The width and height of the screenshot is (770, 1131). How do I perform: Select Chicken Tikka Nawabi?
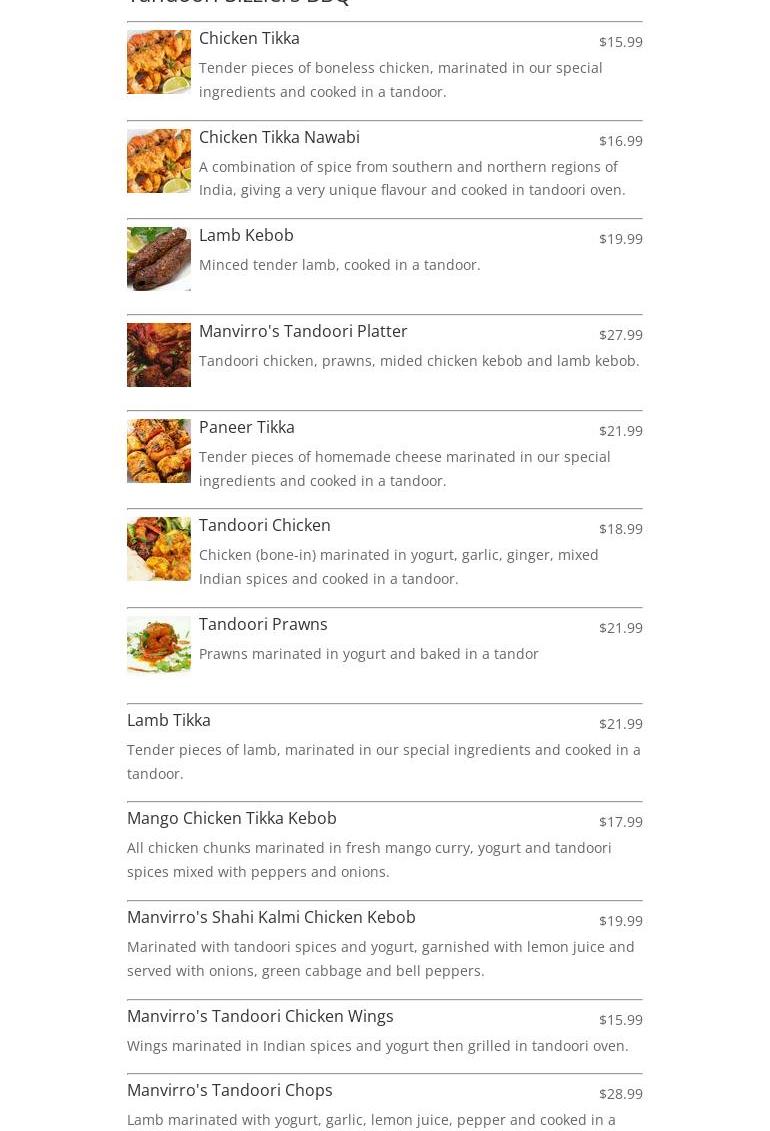point(279,137)
